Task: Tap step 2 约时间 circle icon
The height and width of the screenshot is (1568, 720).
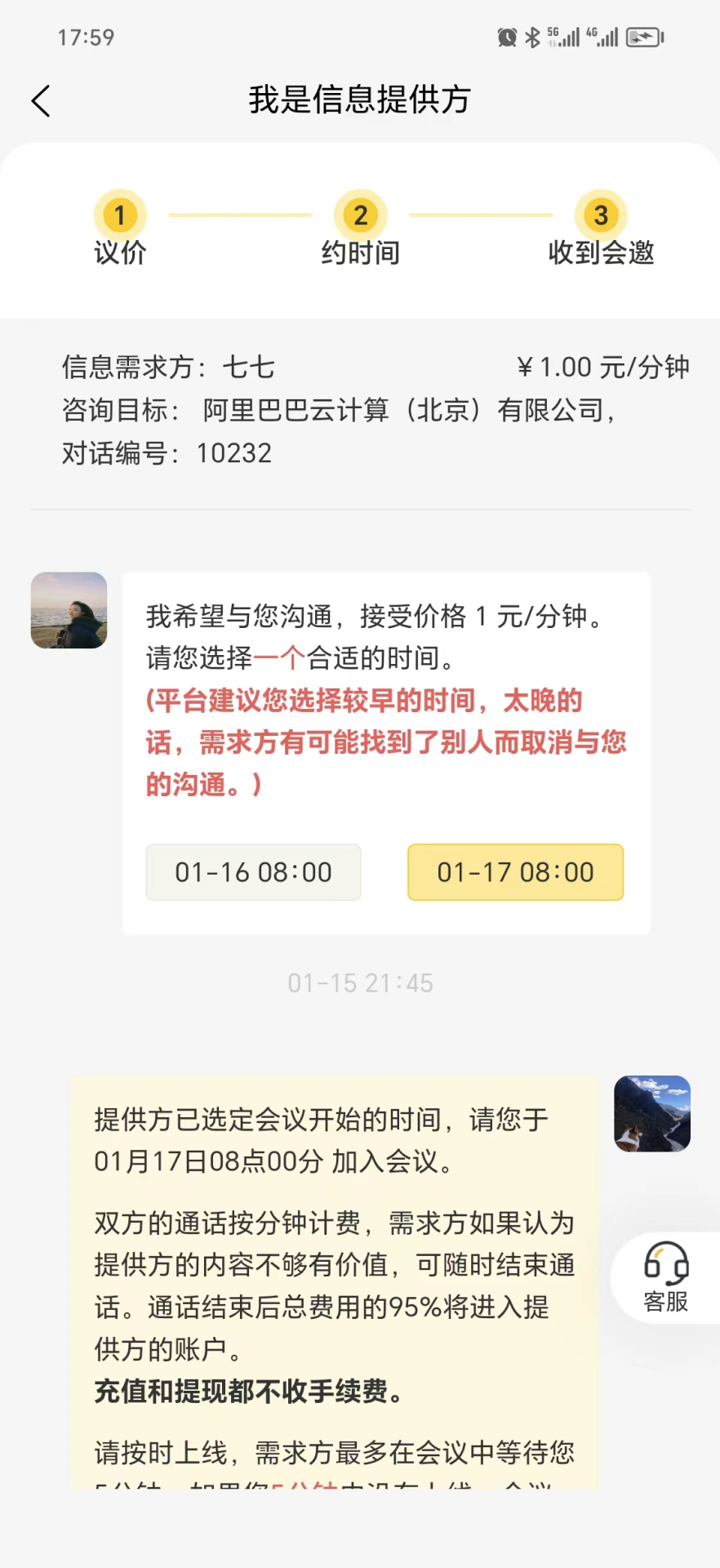Action: click(x=360, y=215)
